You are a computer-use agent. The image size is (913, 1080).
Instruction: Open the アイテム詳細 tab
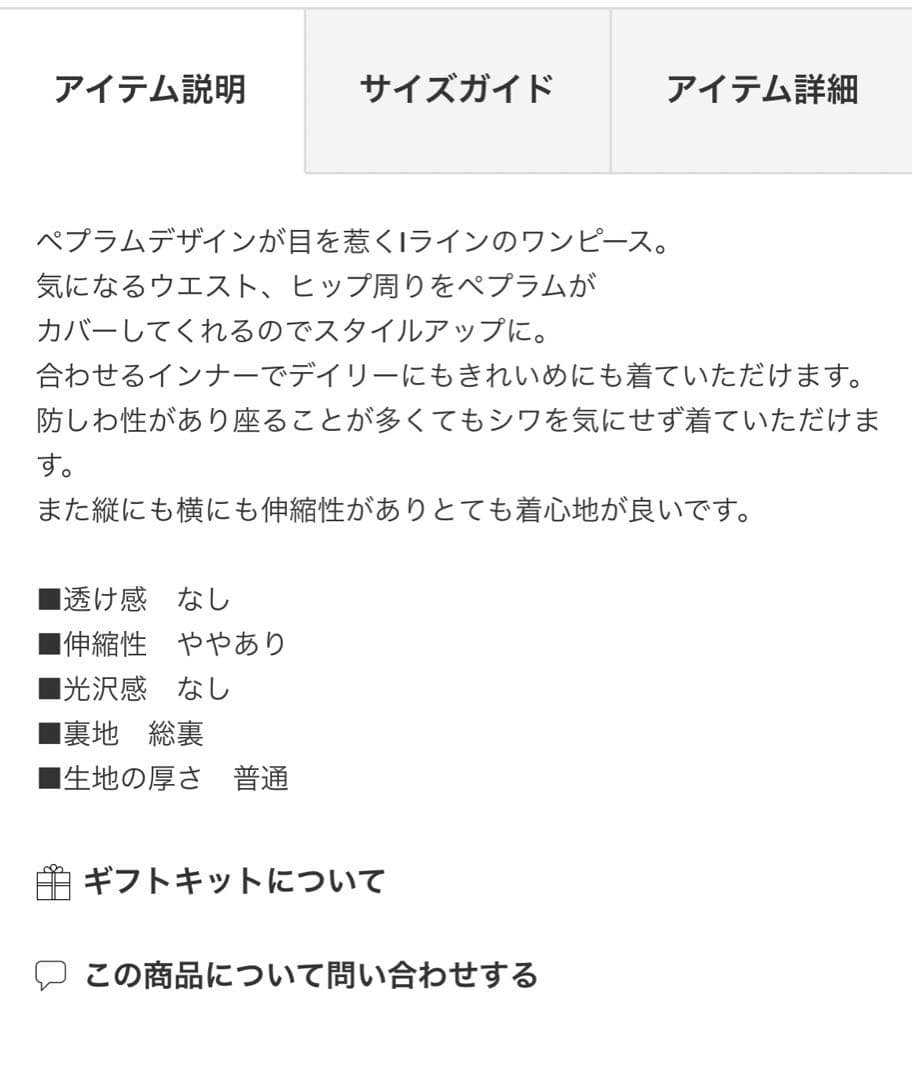762,88
